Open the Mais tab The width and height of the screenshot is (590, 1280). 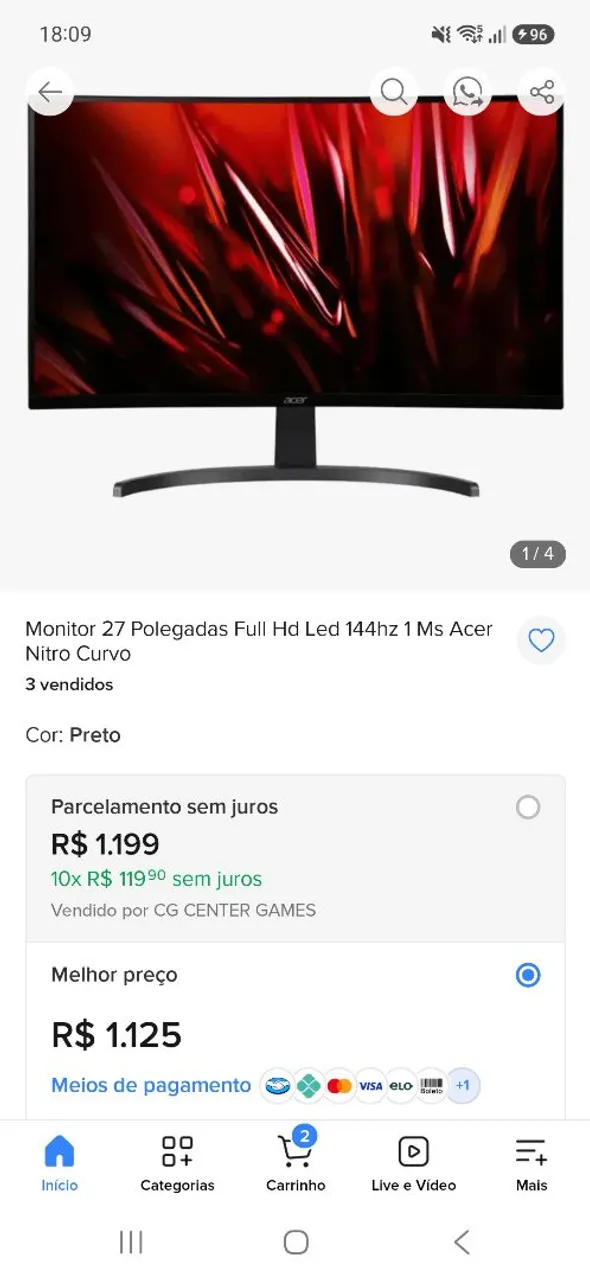(x=531, y=1164)
